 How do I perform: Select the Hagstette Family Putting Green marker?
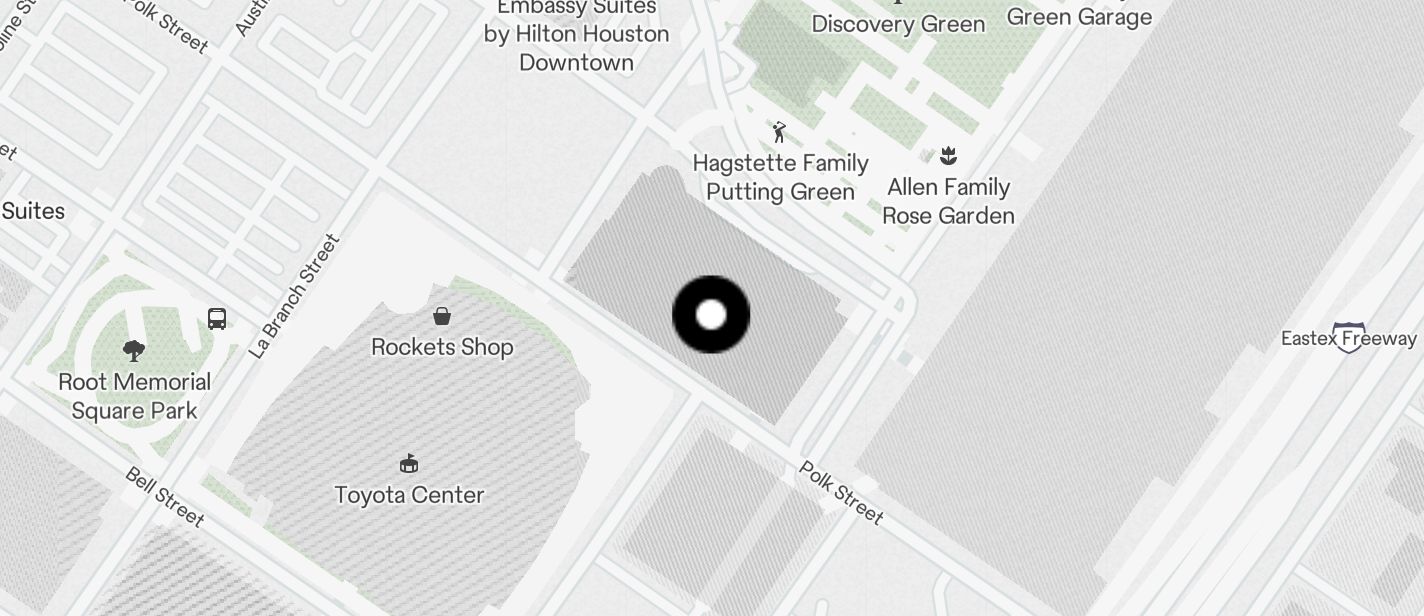pos(779,132)
